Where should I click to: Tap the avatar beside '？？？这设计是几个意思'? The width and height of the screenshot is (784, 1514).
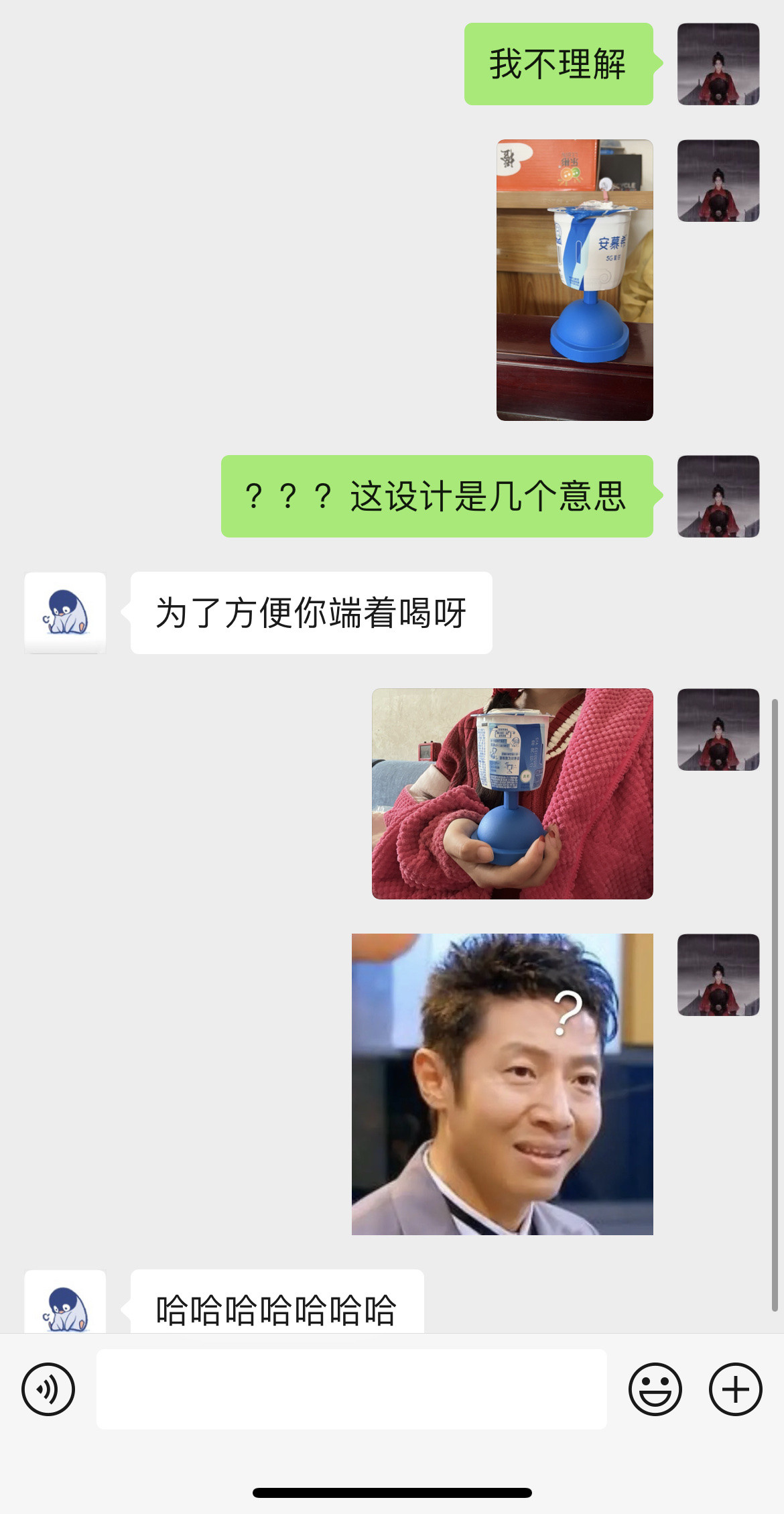pos(718,496)
